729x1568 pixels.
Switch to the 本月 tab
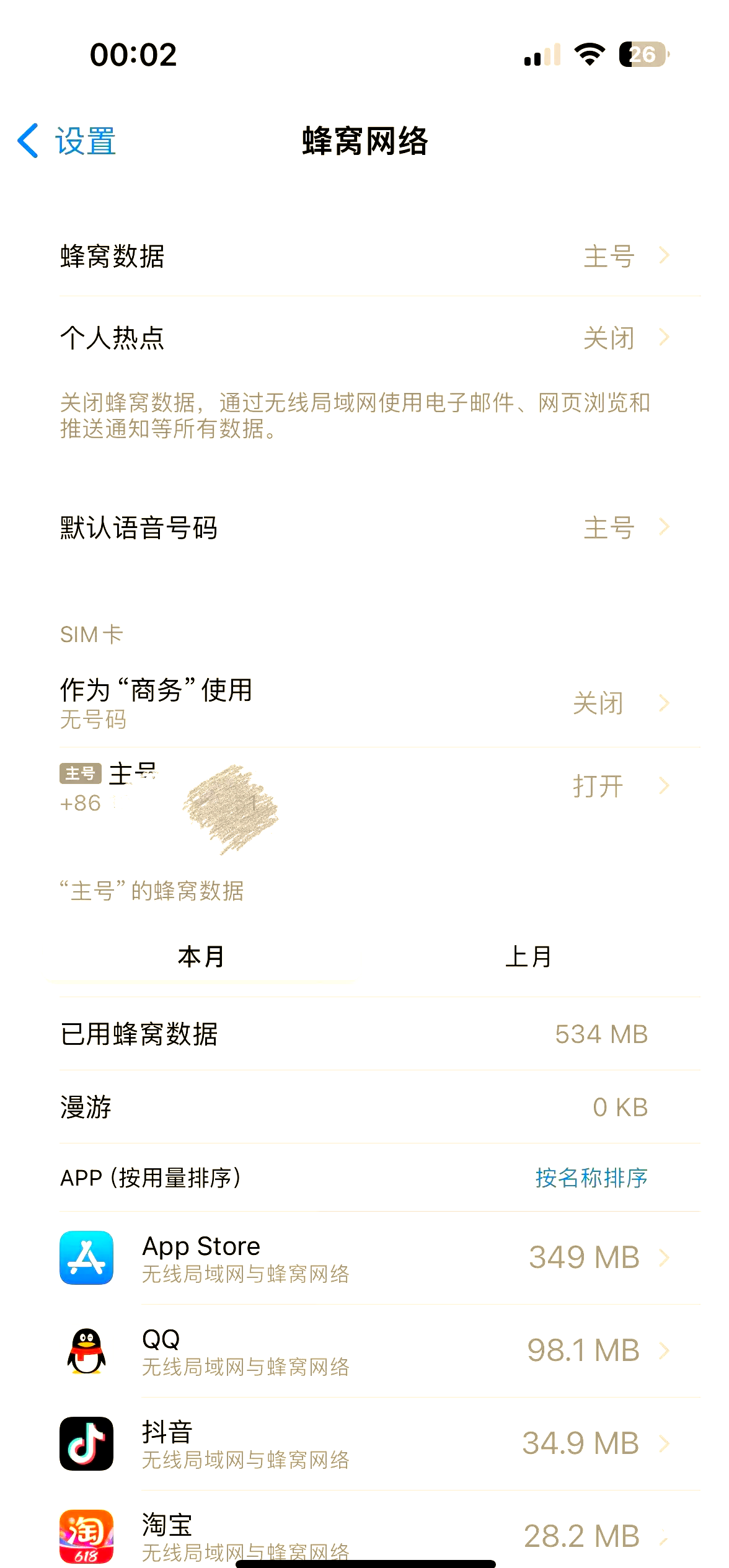pyautogui.click(x=201, y=956)
